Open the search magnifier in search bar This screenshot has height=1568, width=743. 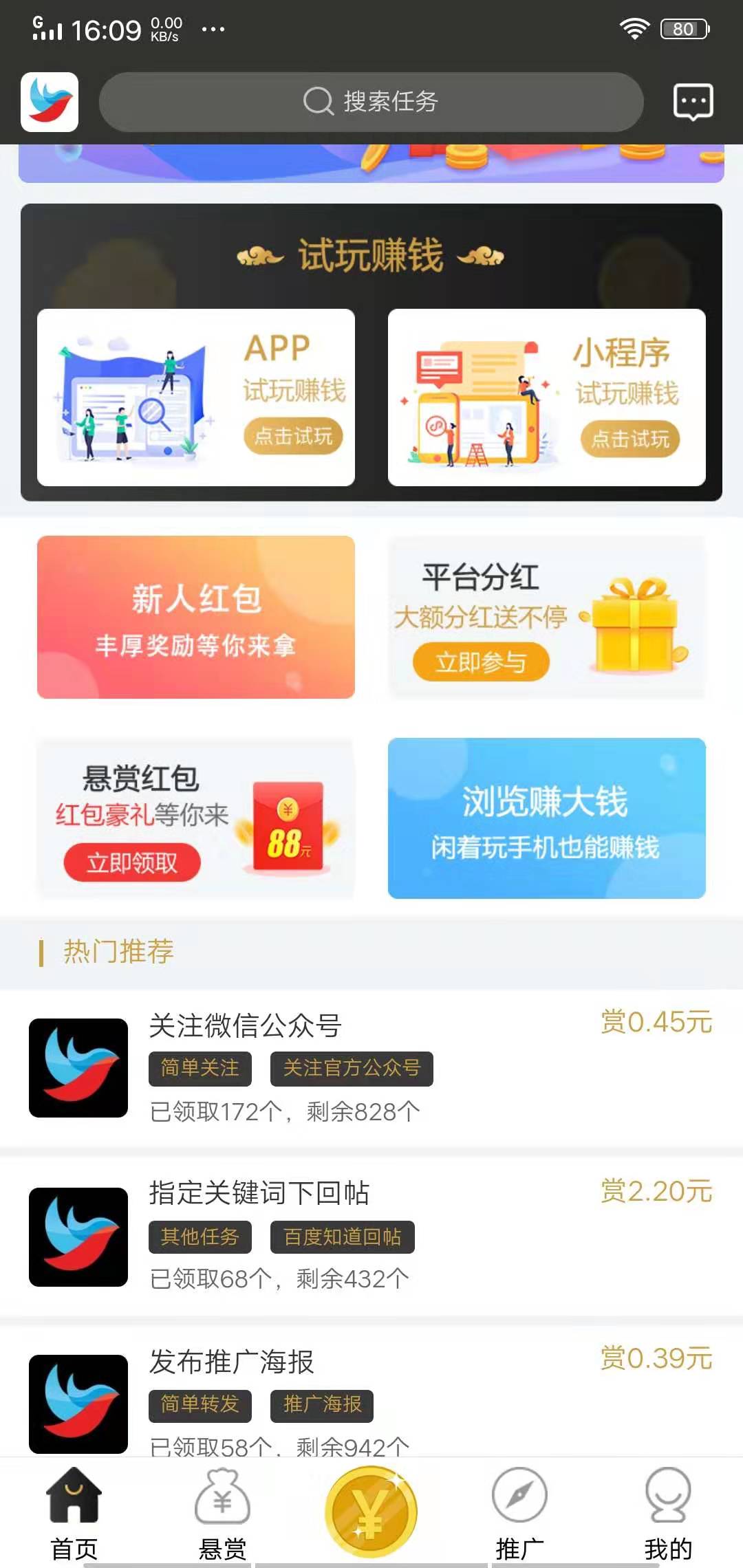316,101
